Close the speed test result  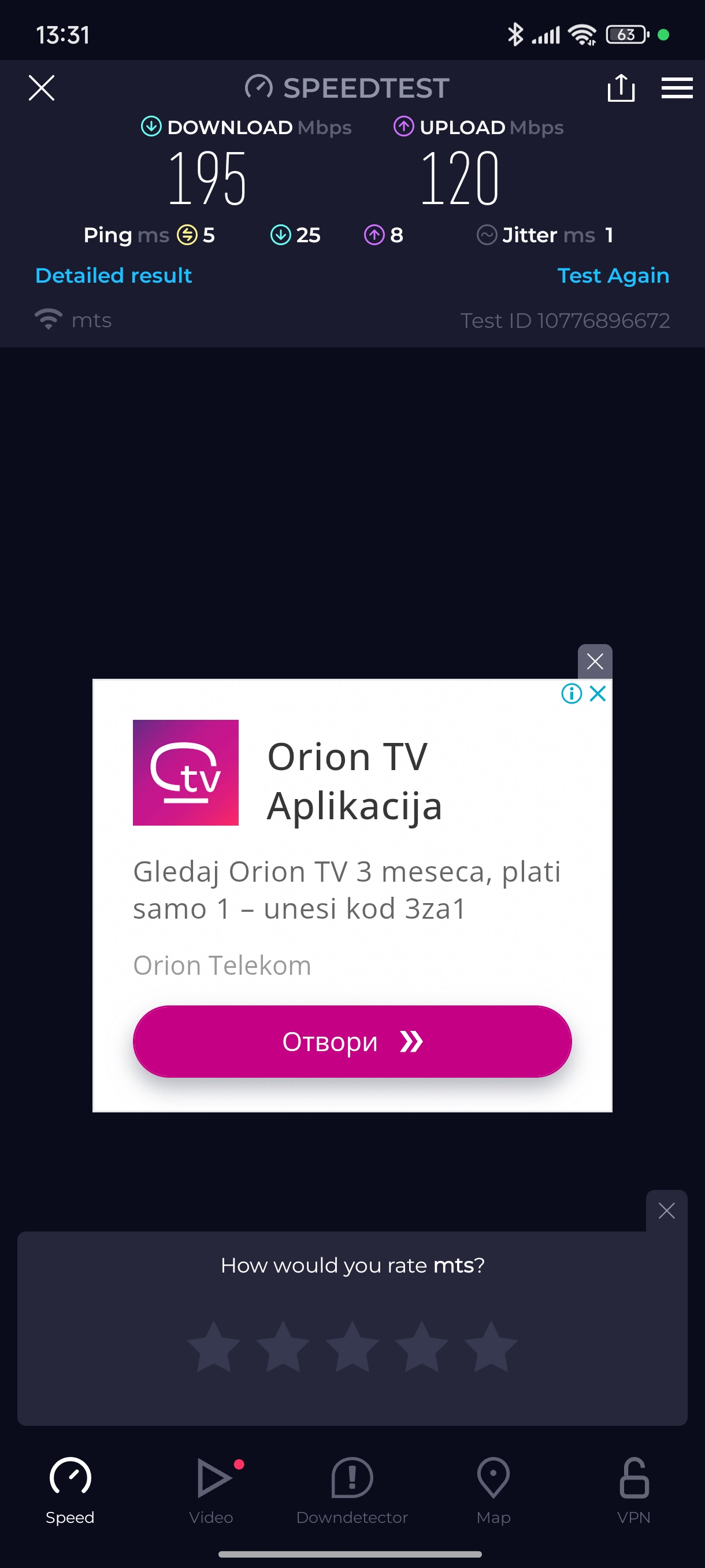[42, 88]
